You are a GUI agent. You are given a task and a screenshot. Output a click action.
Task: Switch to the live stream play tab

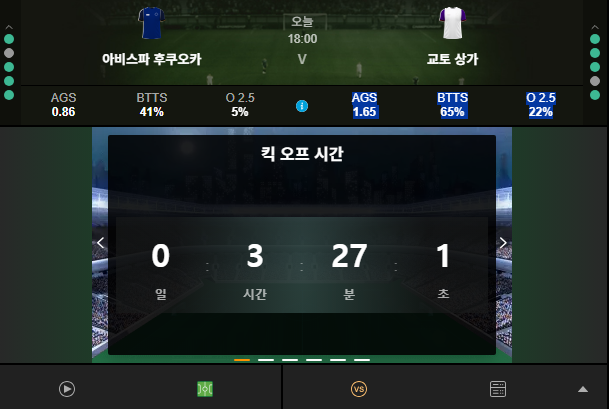[x=67, y=389]
